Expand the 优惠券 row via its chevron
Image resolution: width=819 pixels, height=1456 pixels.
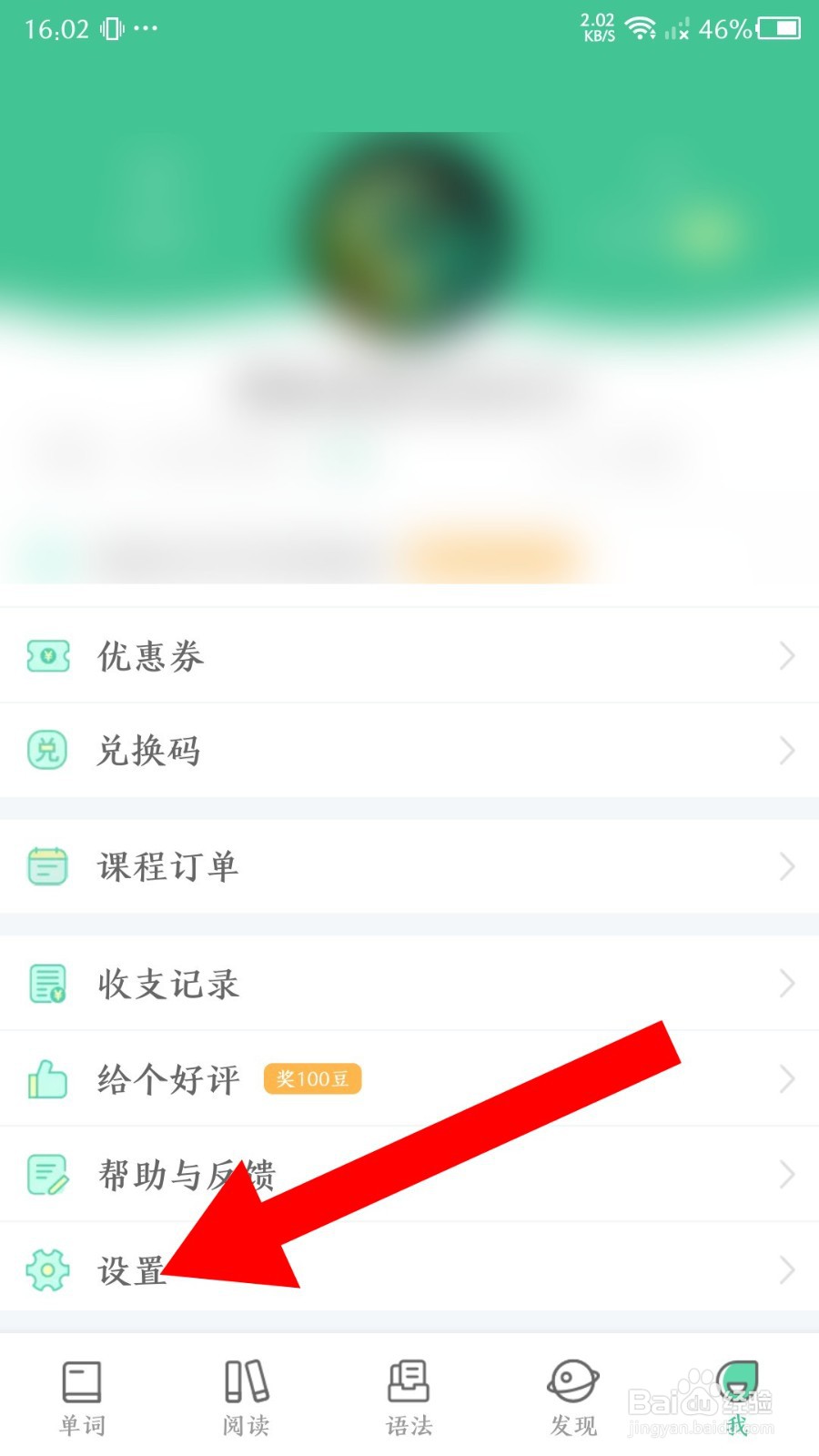point(786,656)
